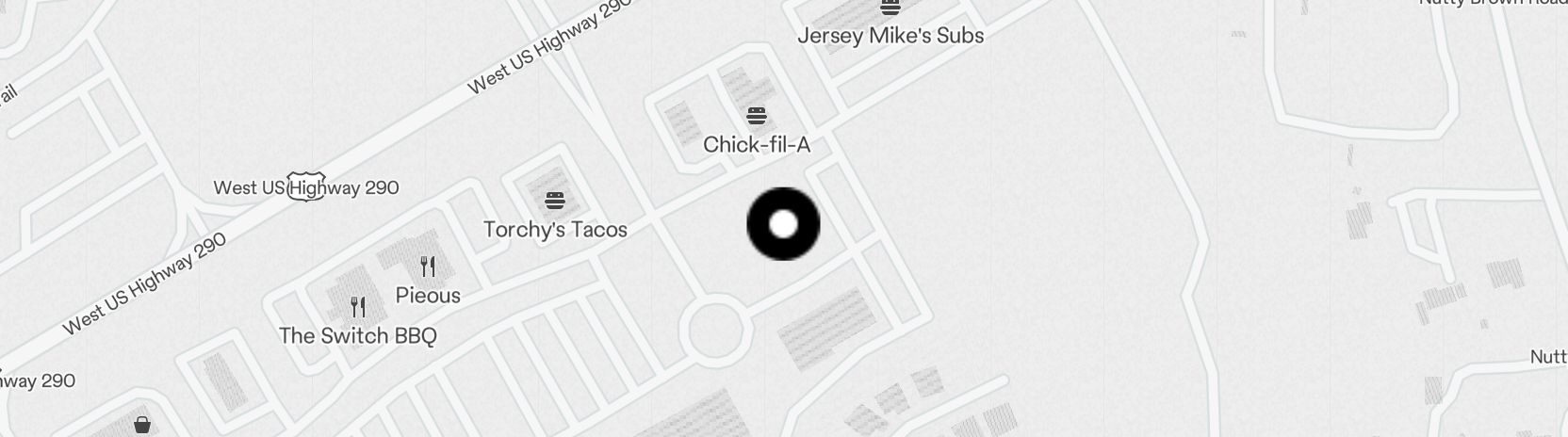
Task: Open the Torchy's Tacos map marker
Action: 555,201
